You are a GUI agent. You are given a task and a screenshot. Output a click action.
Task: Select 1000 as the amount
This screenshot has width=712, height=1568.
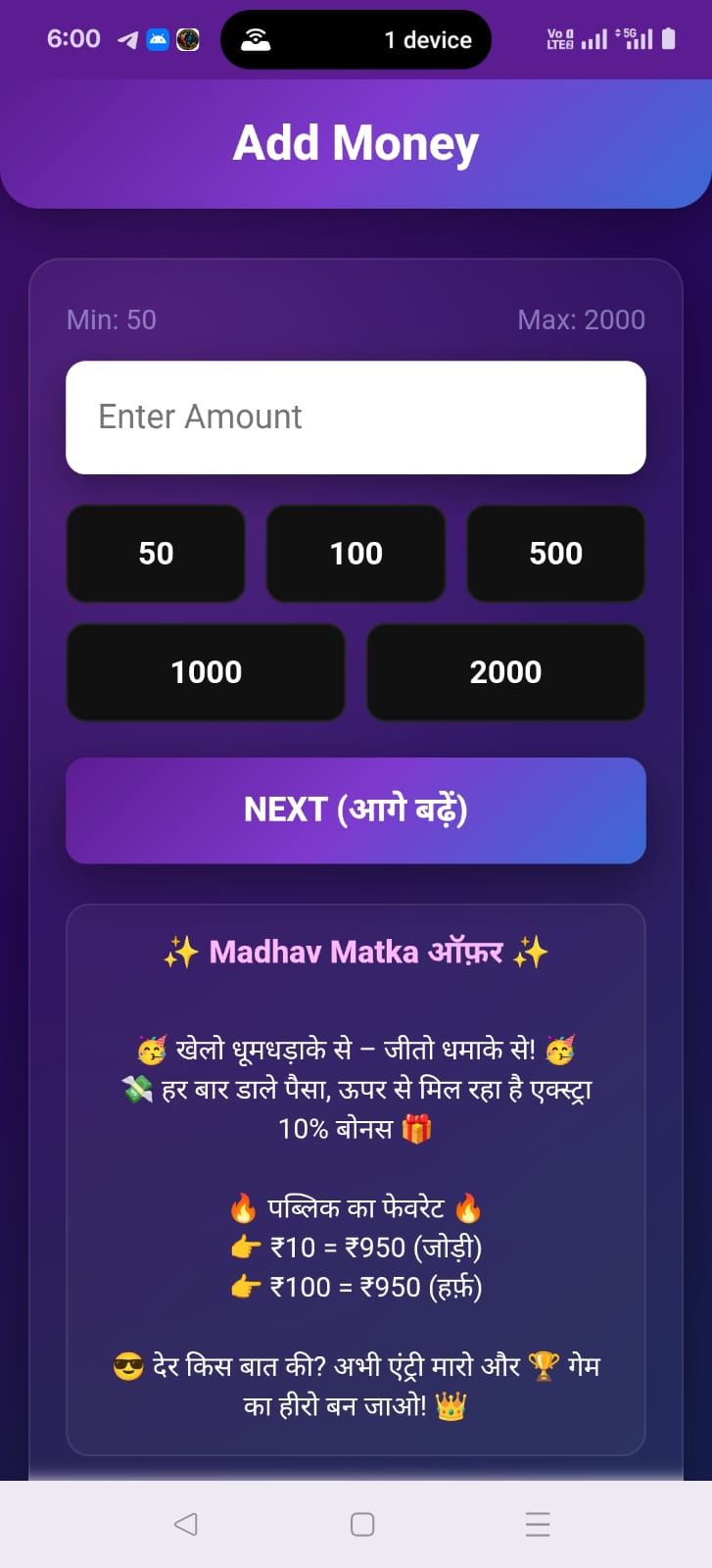coord(206,672)
